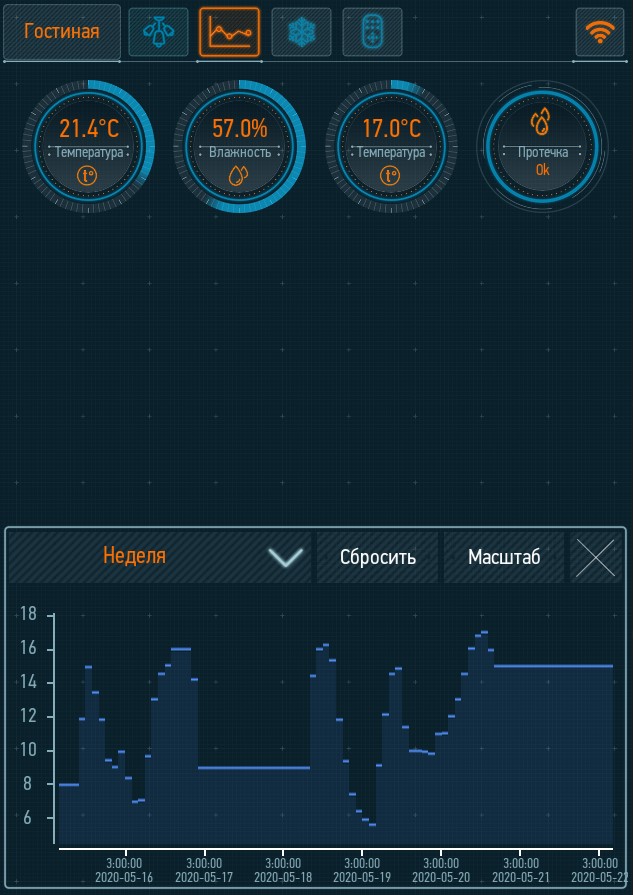Tap the Протечка leak sensor gauge
Image resolution: width=633 pixels, height=895 pixels.
pos(542,146)
